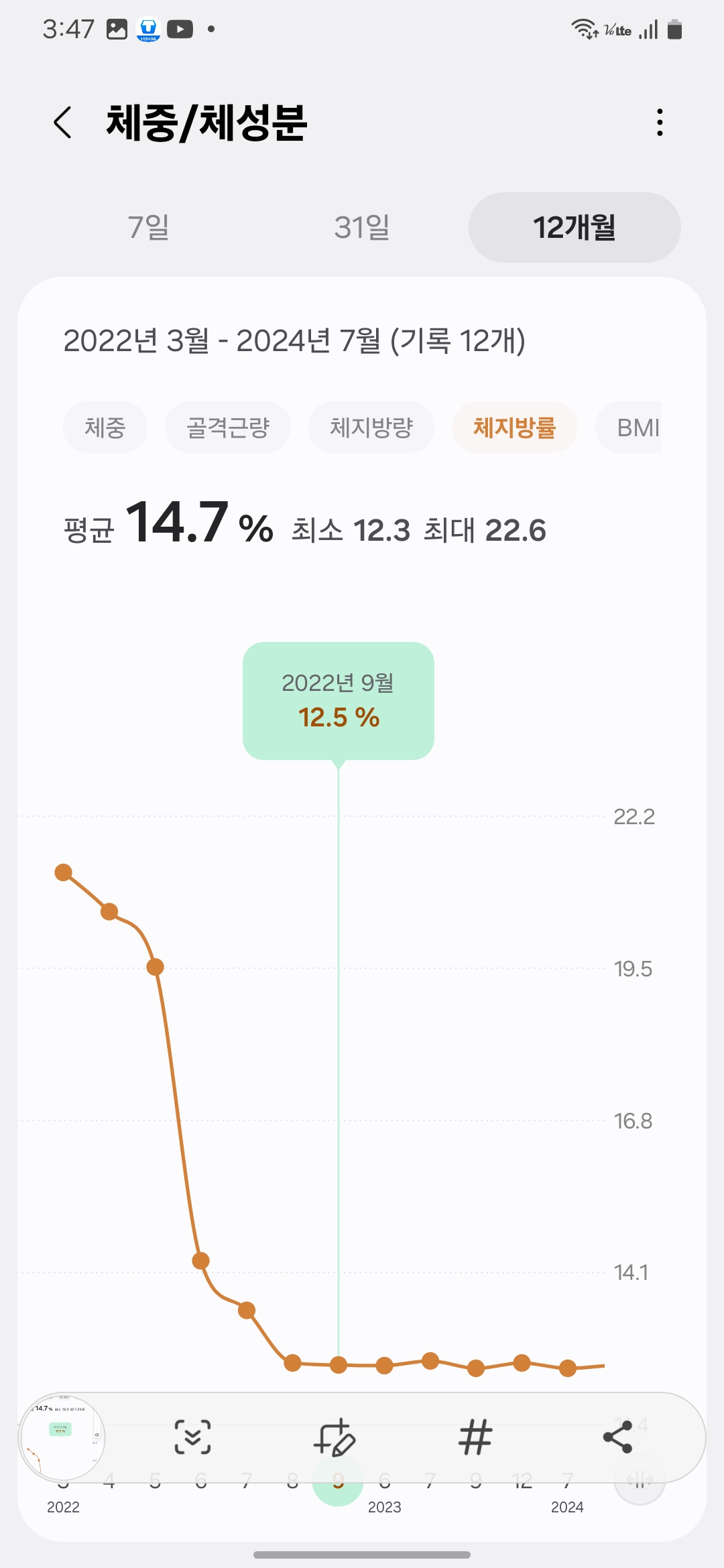Switch to the 골격근량 metric

click(x=228, y=427)
